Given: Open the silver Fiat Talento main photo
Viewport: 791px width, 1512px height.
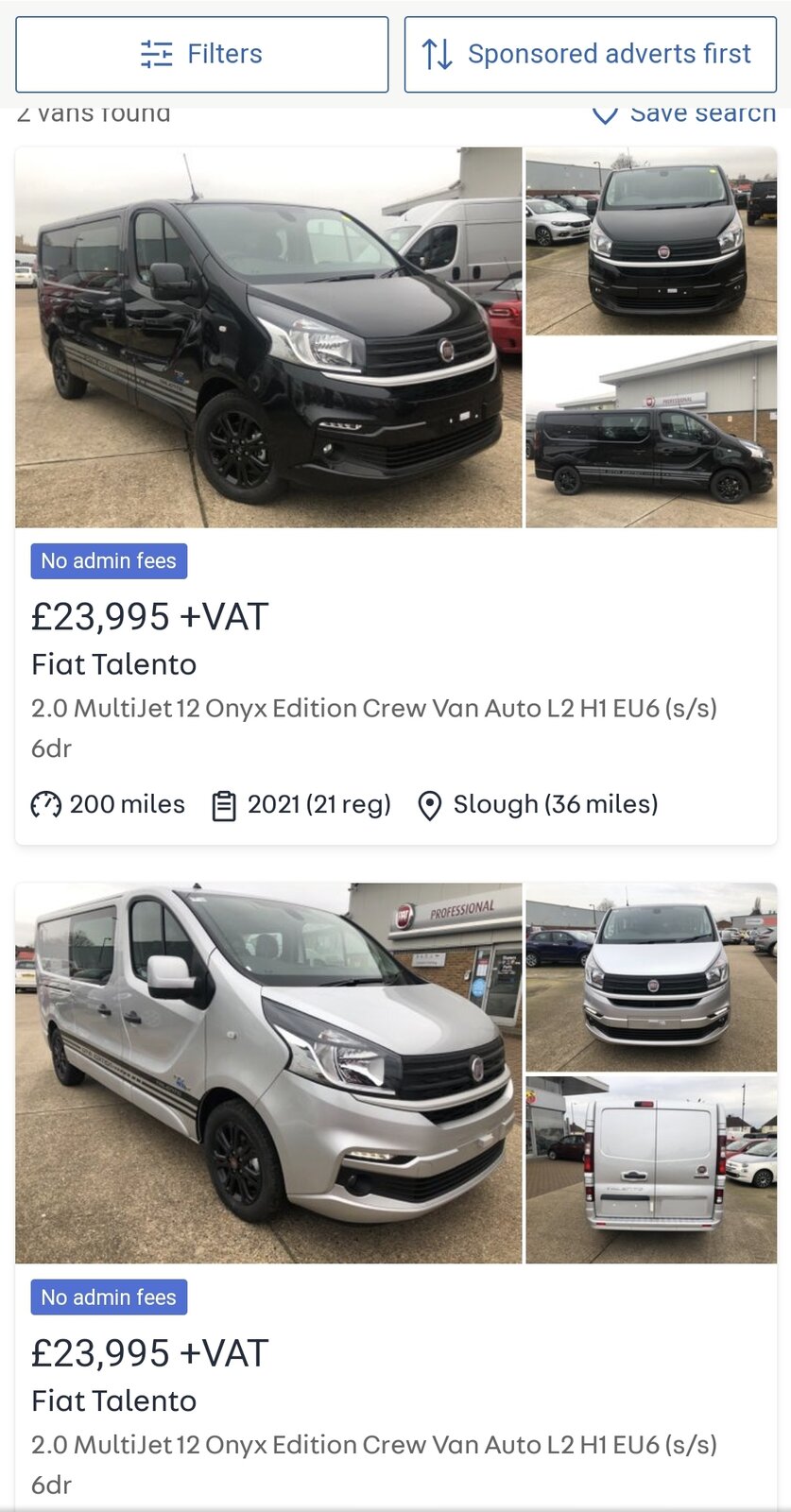Looking at the screenshot, I should click(x=268, y=1074).
